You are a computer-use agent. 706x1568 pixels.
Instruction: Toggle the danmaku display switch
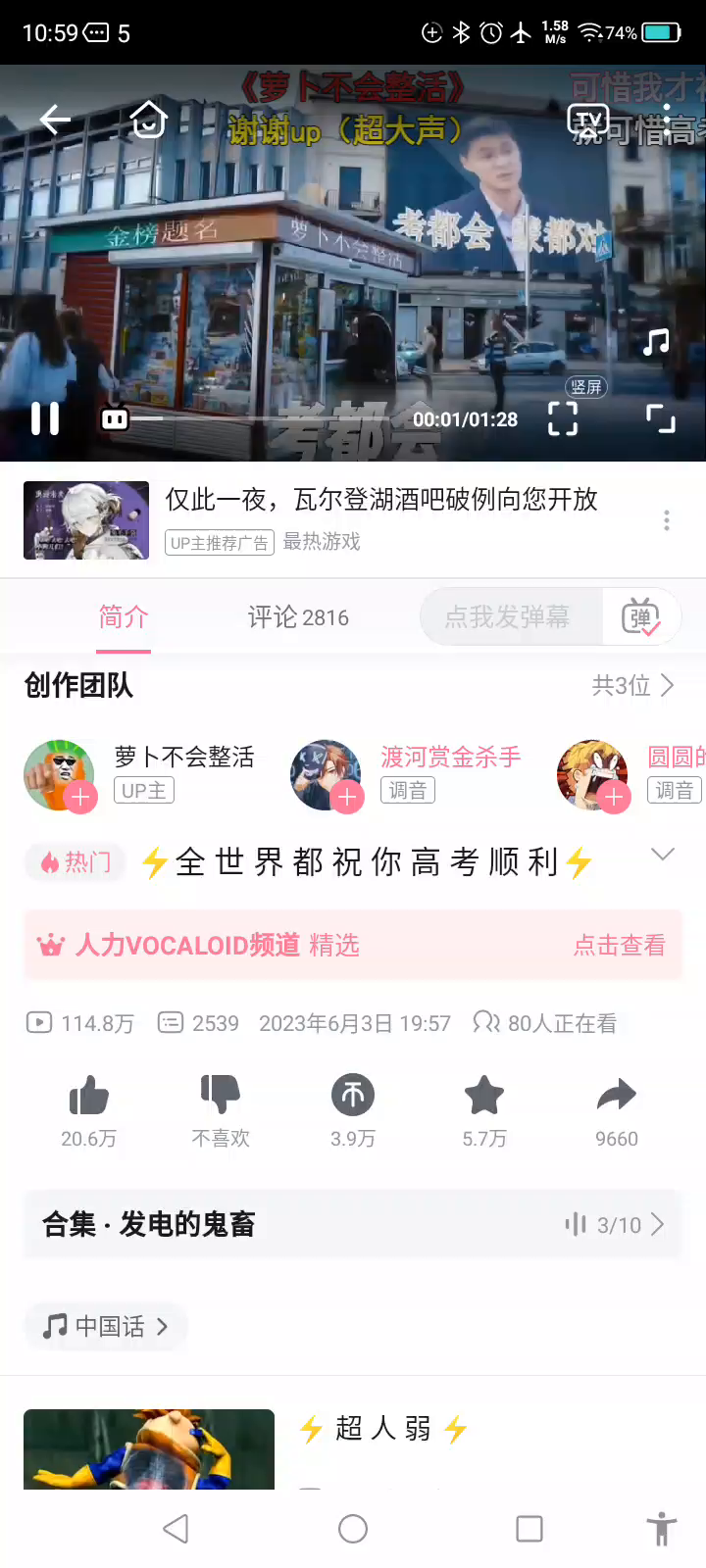click(x=640, y=617)
